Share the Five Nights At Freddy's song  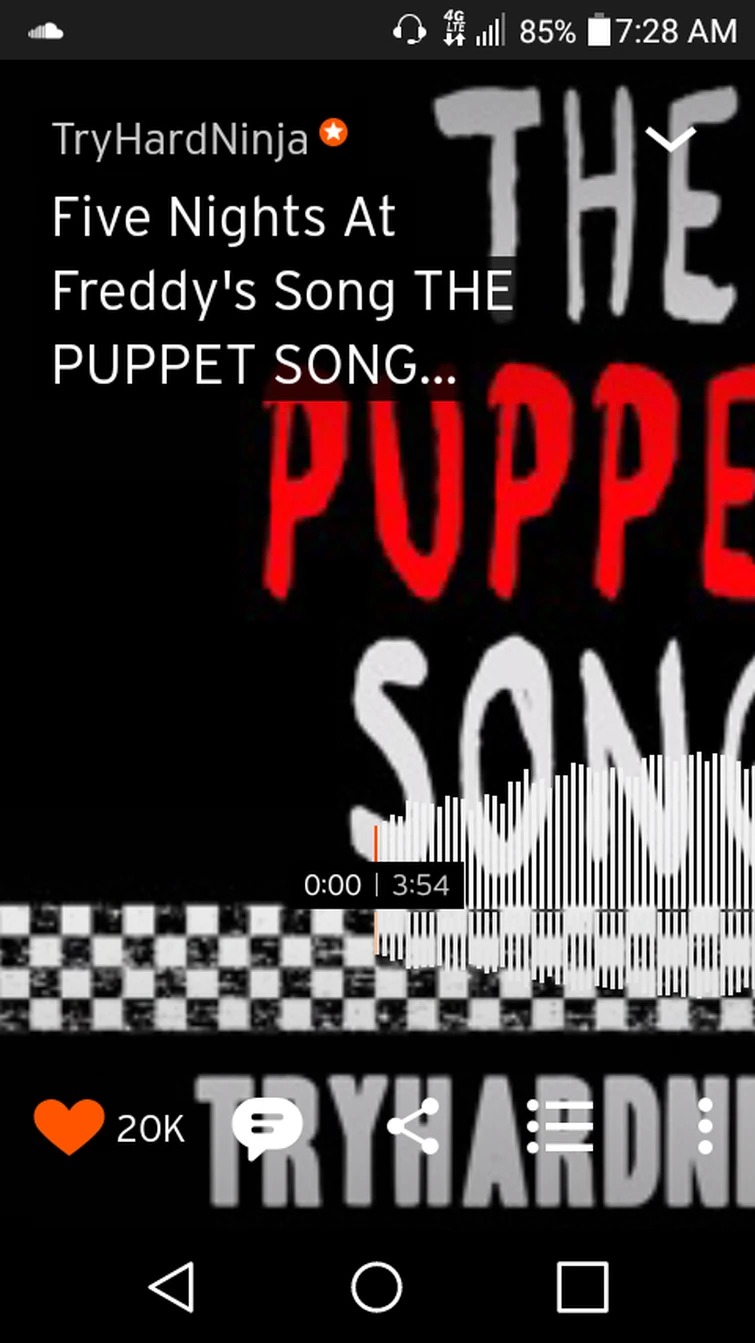[412, 1124]
